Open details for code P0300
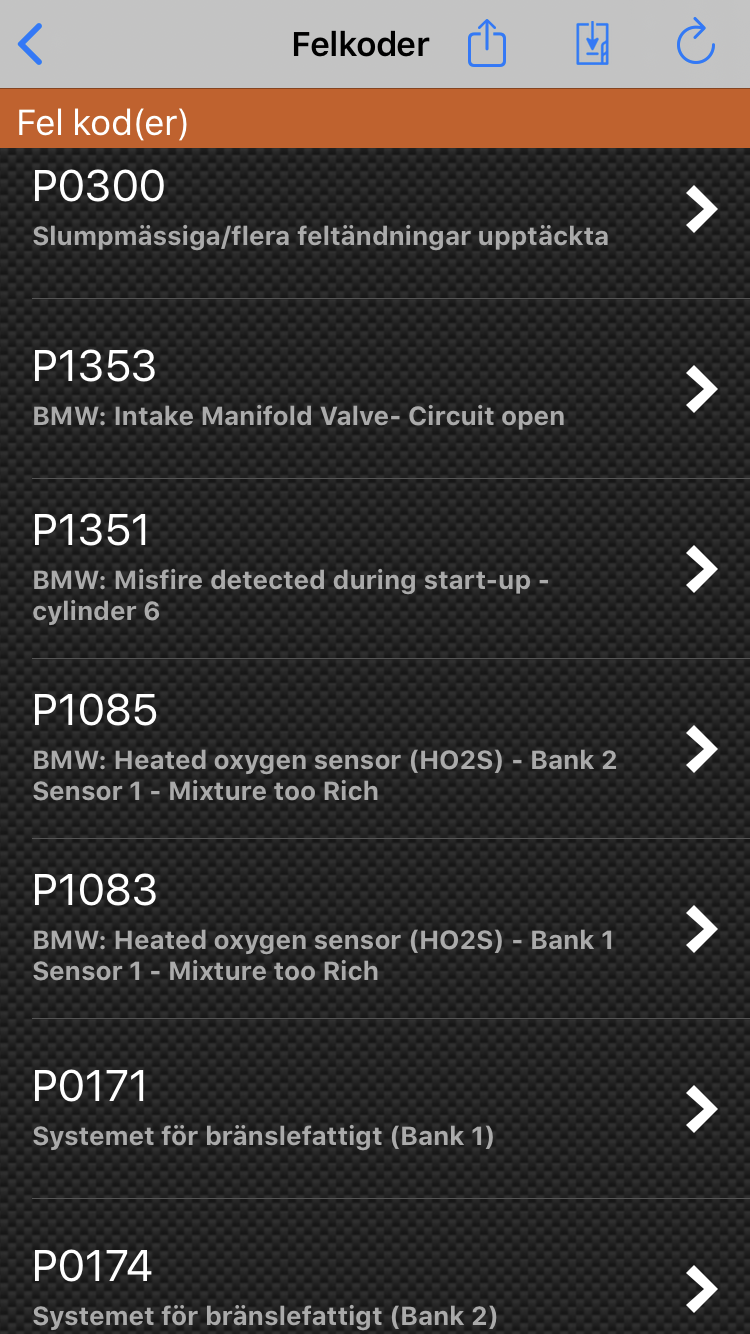The image size is (750, 1334). point(375,209)
